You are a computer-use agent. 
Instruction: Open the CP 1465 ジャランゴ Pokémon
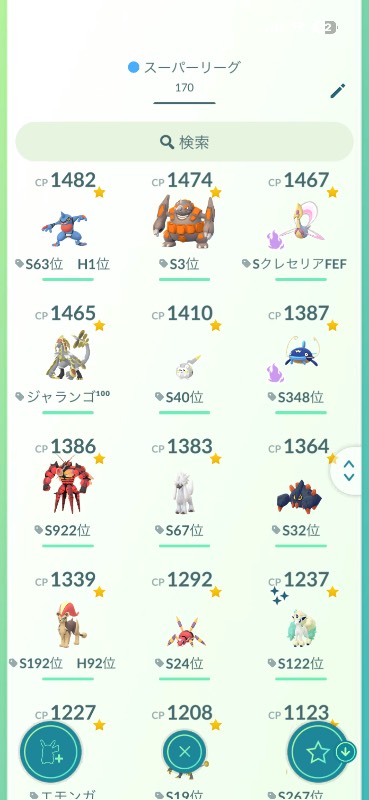[68, 359]
